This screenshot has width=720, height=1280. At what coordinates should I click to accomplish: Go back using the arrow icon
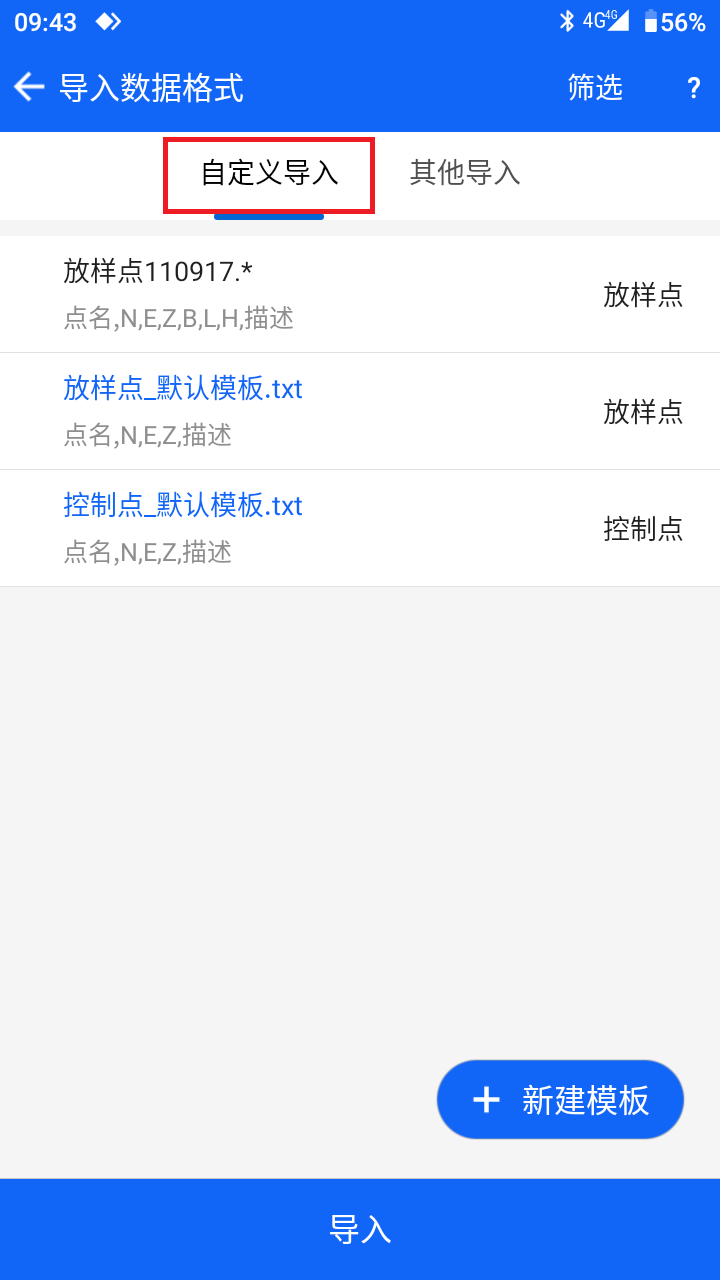[x=29, y=87]
